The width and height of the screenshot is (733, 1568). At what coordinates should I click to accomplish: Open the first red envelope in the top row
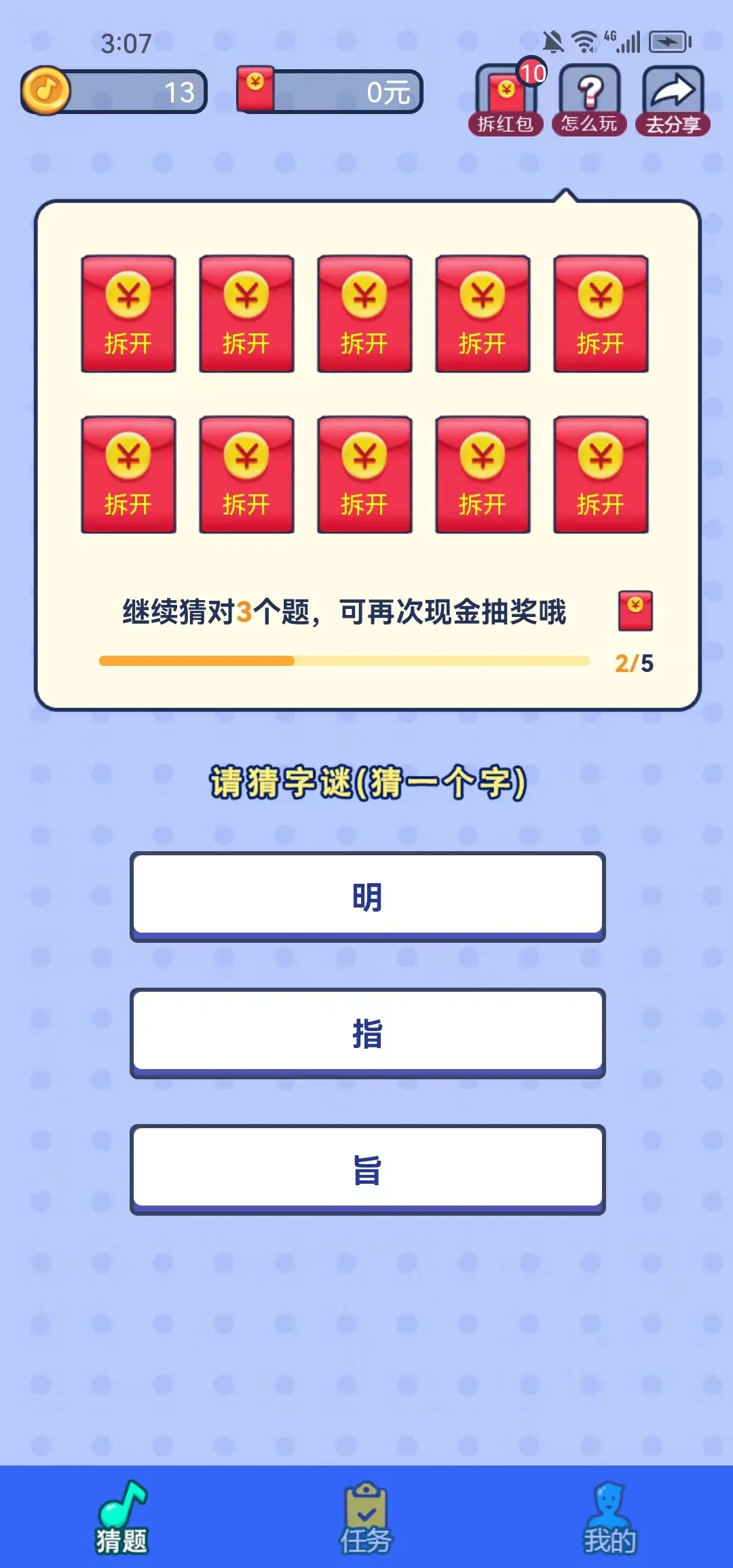[128, 314]
